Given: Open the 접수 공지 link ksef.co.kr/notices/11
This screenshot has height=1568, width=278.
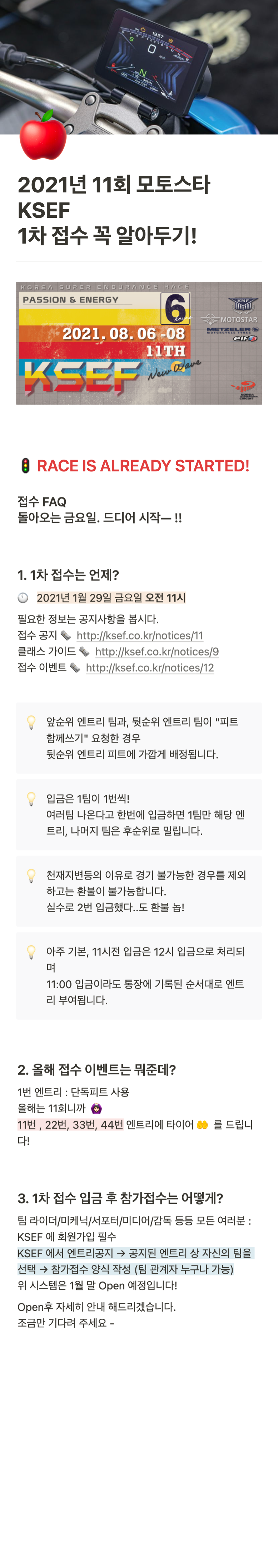Looking at the screenshot, I should tap(140, 636).
